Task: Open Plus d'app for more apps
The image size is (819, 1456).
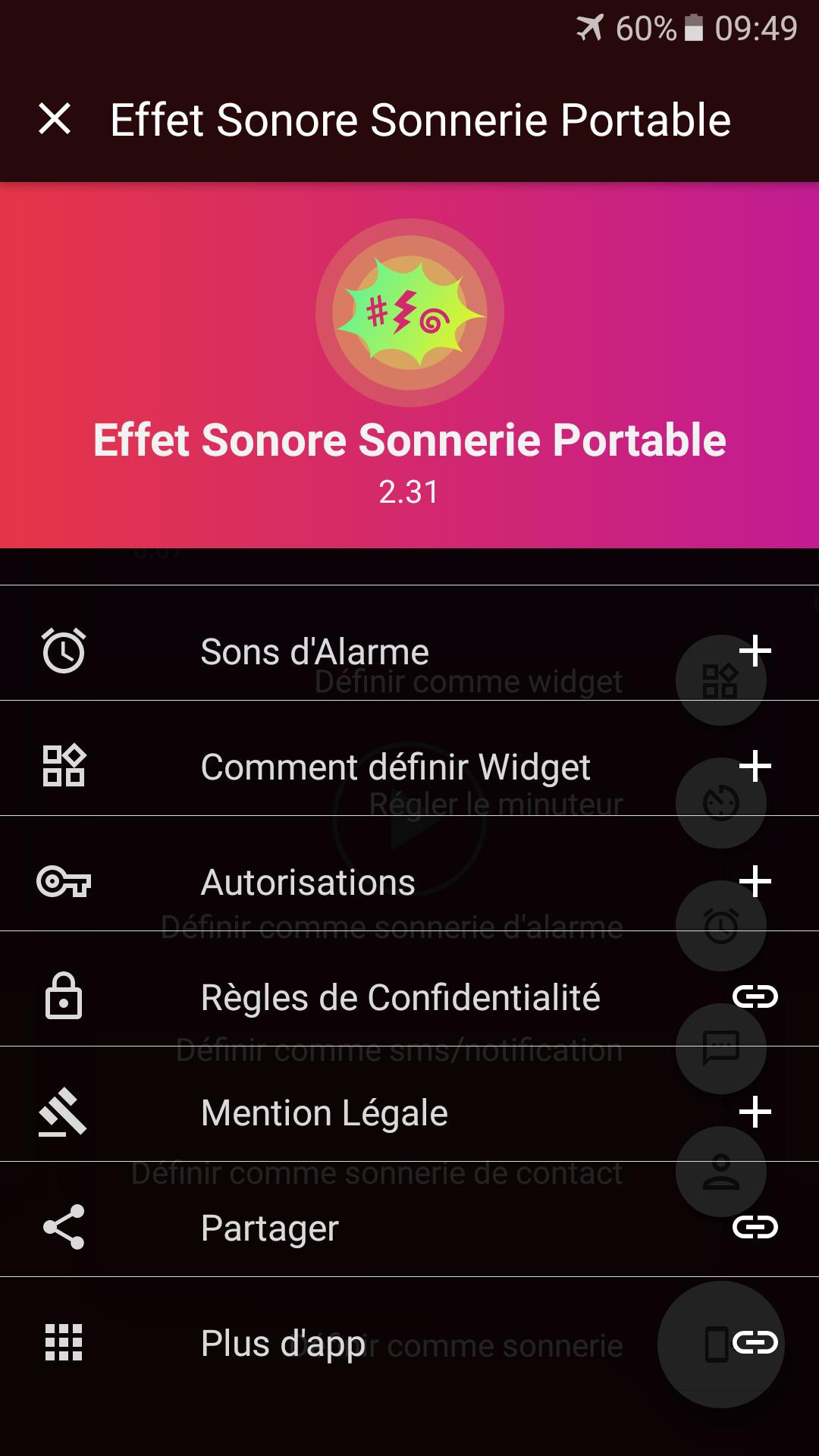Action: click(x=283, y=1343)
